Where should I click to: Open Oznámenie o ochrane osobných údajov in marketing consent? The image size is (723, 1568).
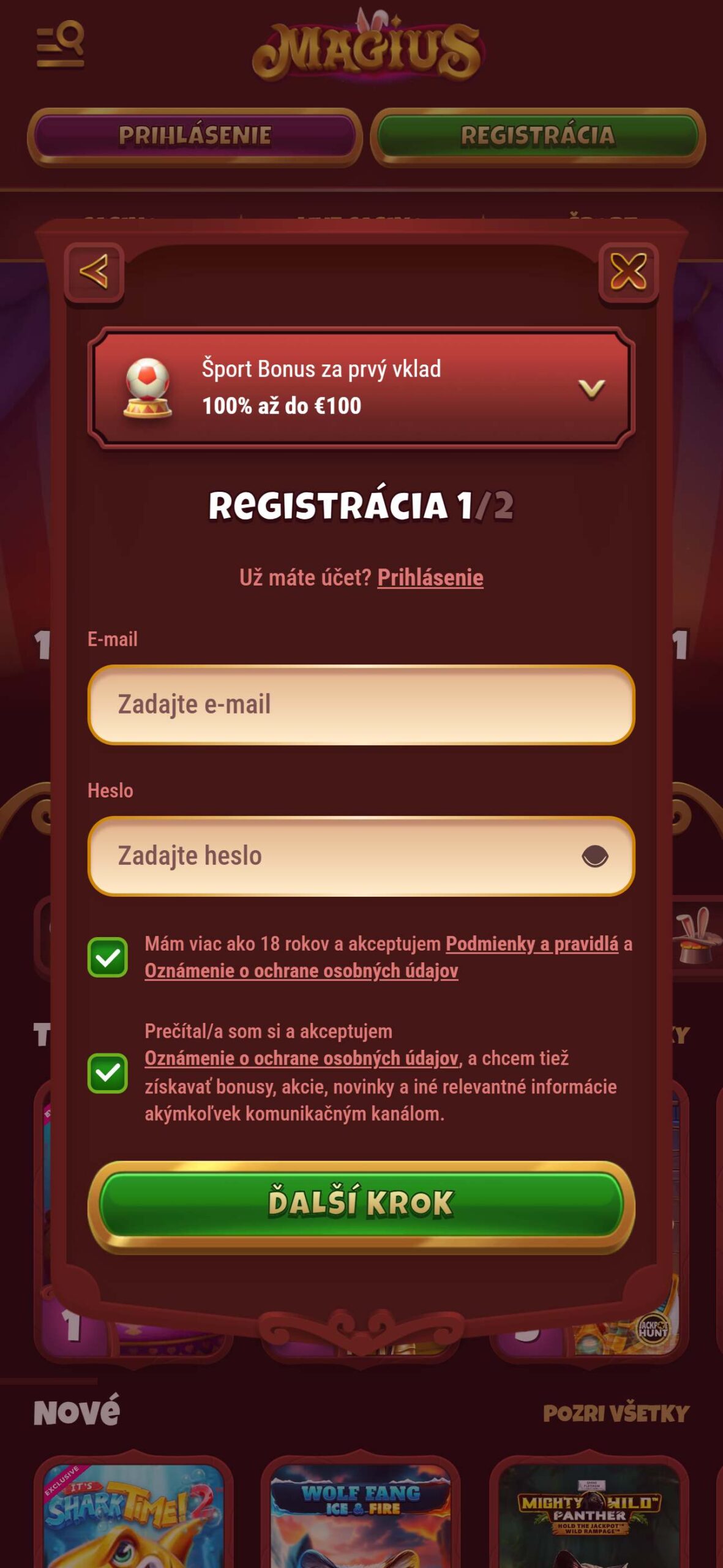pyautogui.click(x=301, y=1058)
